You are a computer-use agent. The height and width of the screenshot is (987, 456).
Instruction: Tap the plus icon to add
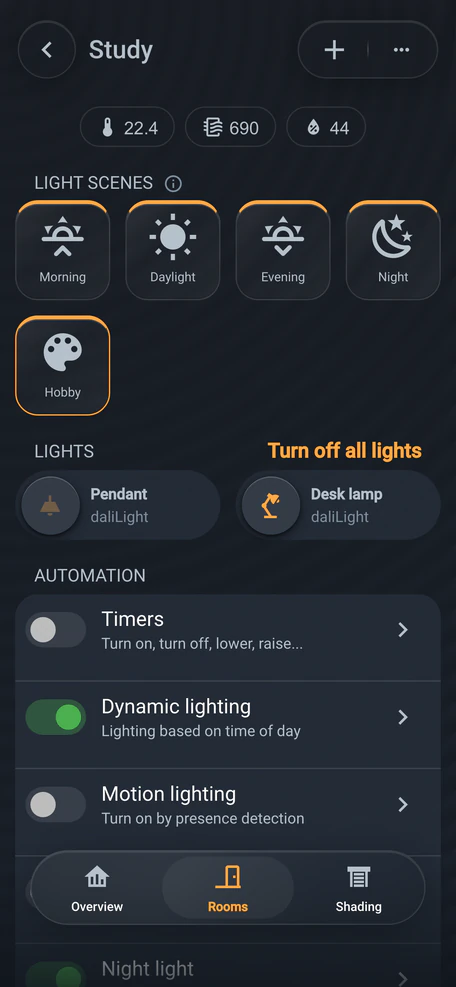pos(334,50)
